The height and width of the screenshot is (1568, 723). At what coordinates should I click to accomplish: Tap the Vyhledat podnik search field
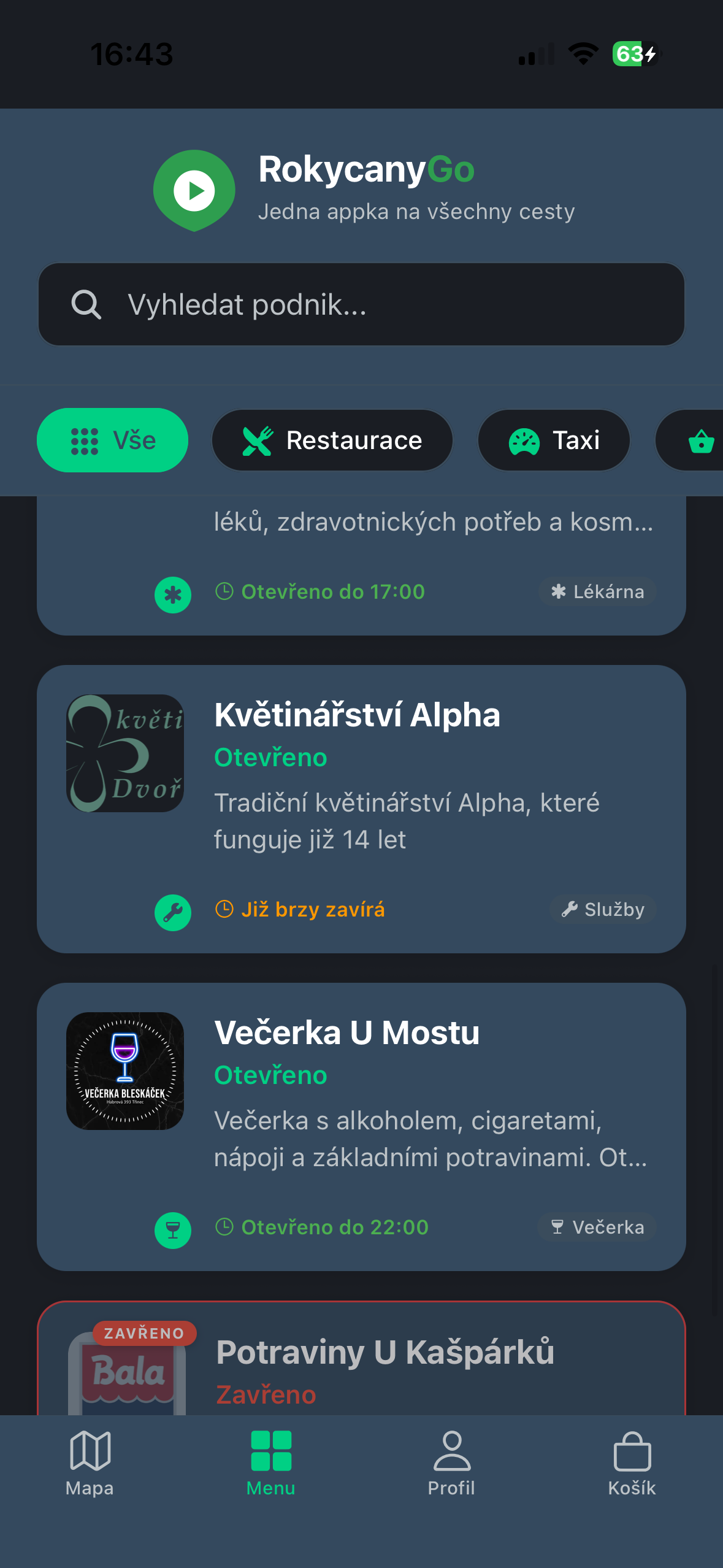[x=361, y=304]
